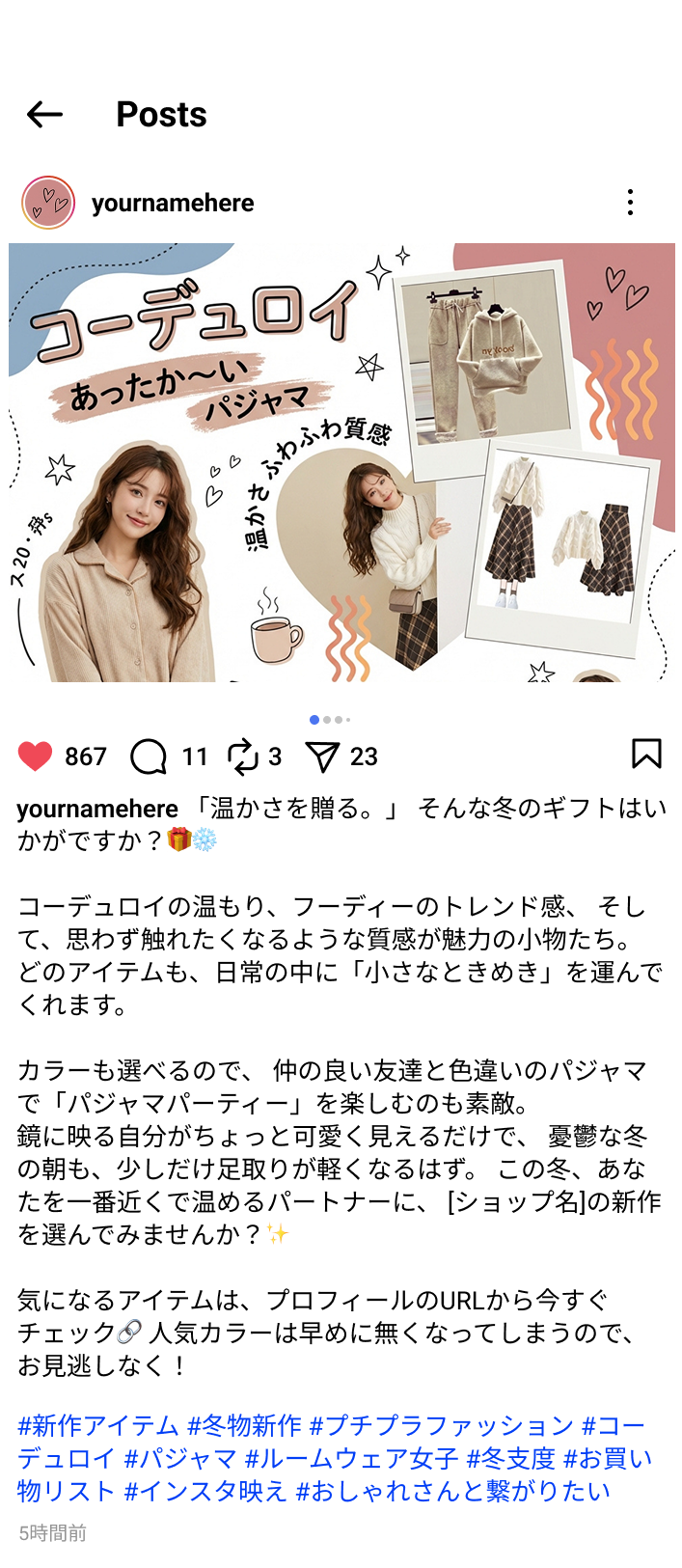Like this post with the heart
The image size is (682, 1568).
click(x=36, y=756)
